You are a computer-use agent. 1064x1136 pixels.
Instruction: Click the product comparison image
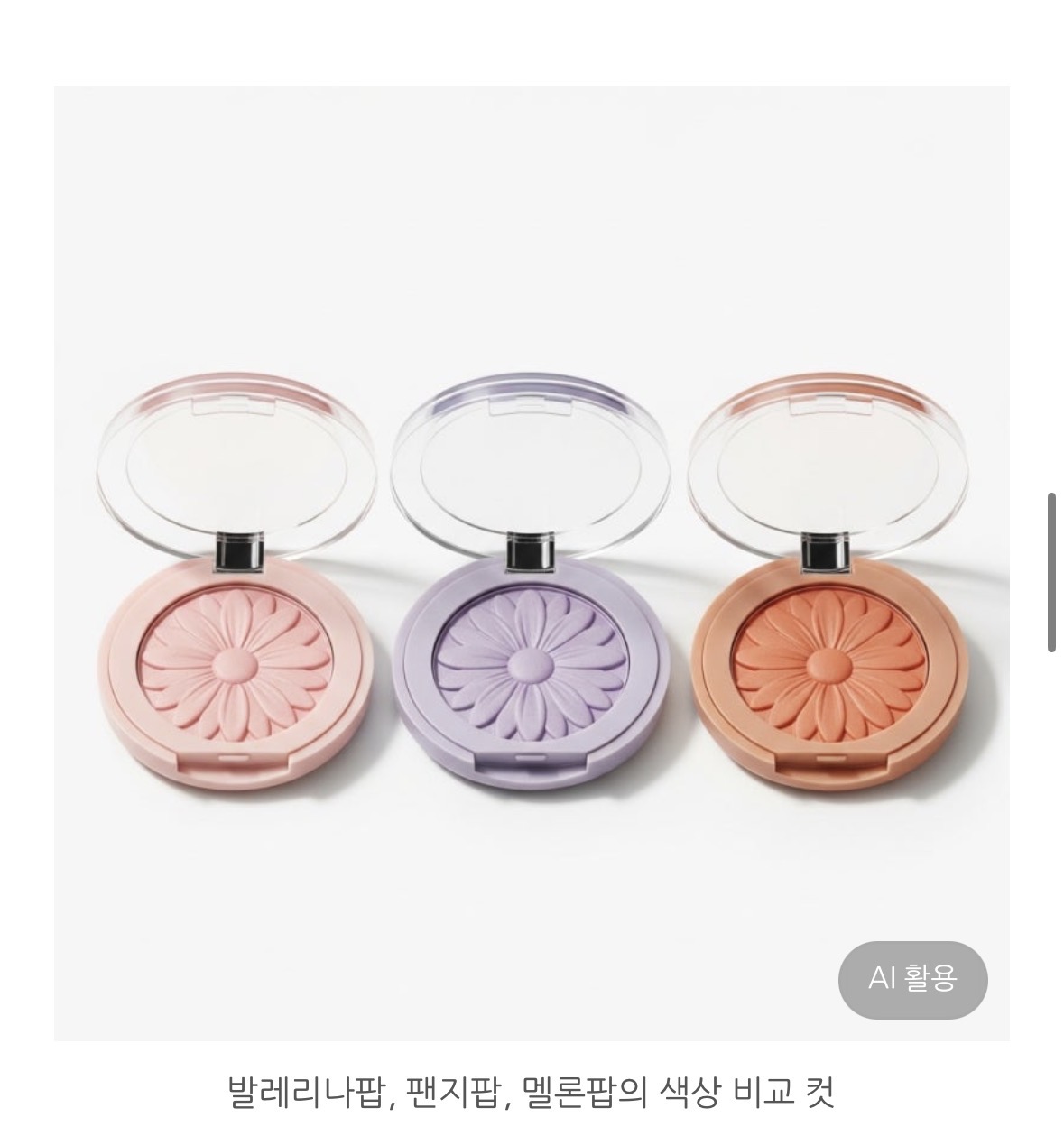(x=532, y=559)
